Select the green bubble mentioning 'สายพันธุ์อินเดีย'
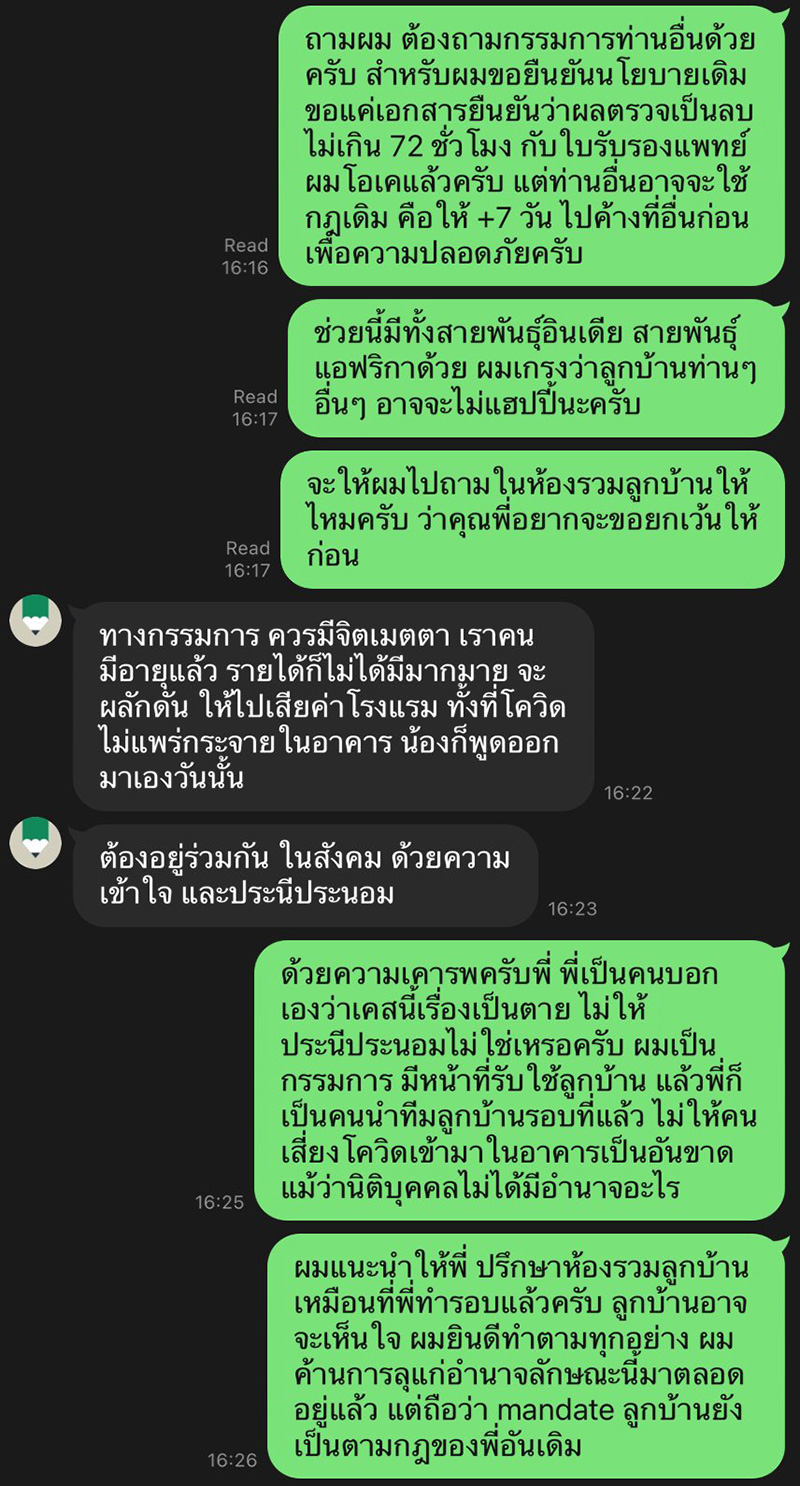The width and height of the screenshot is (800, 1486). click(x=540, y=368)
